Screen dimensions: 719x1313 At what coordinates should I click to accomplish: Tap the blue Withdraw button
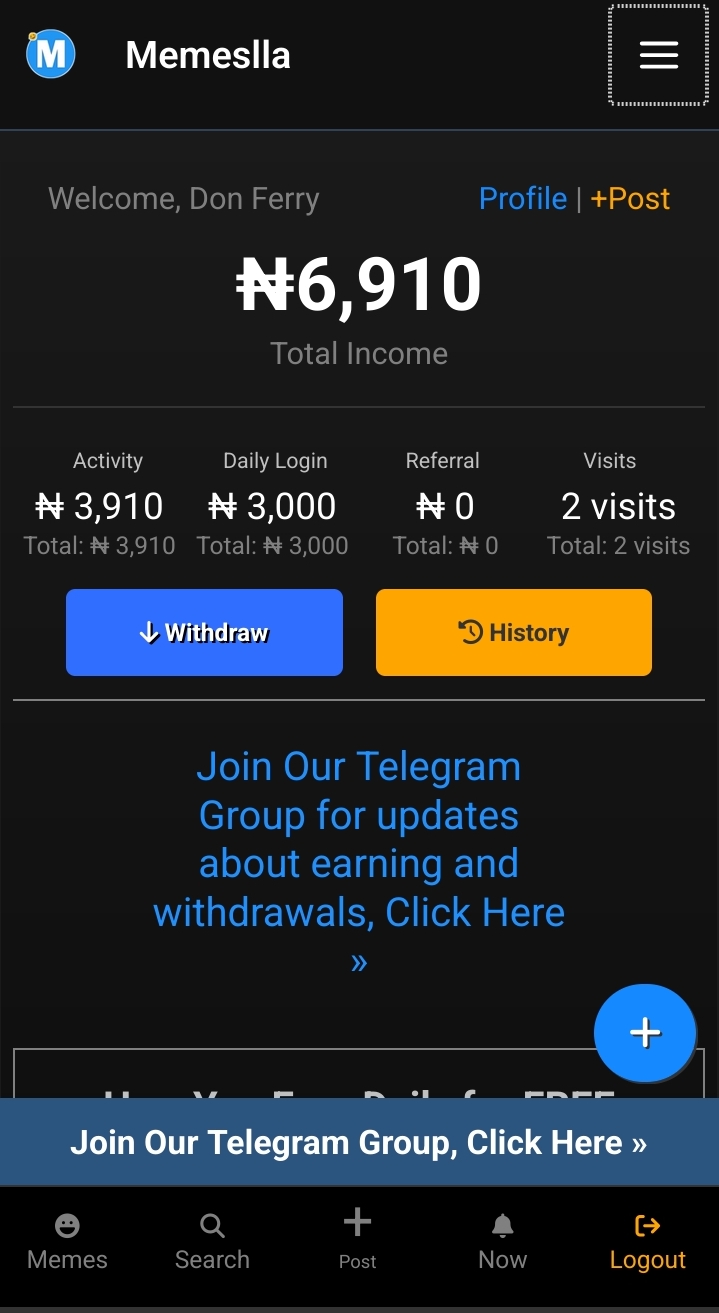pyautogui.click(x=204, y=632)
